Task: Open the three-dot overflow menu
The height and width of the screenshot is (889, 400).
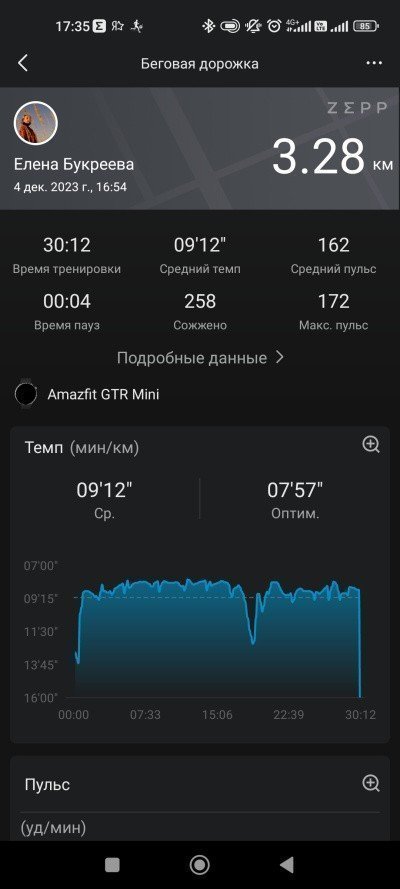Action: pos(374,63)
